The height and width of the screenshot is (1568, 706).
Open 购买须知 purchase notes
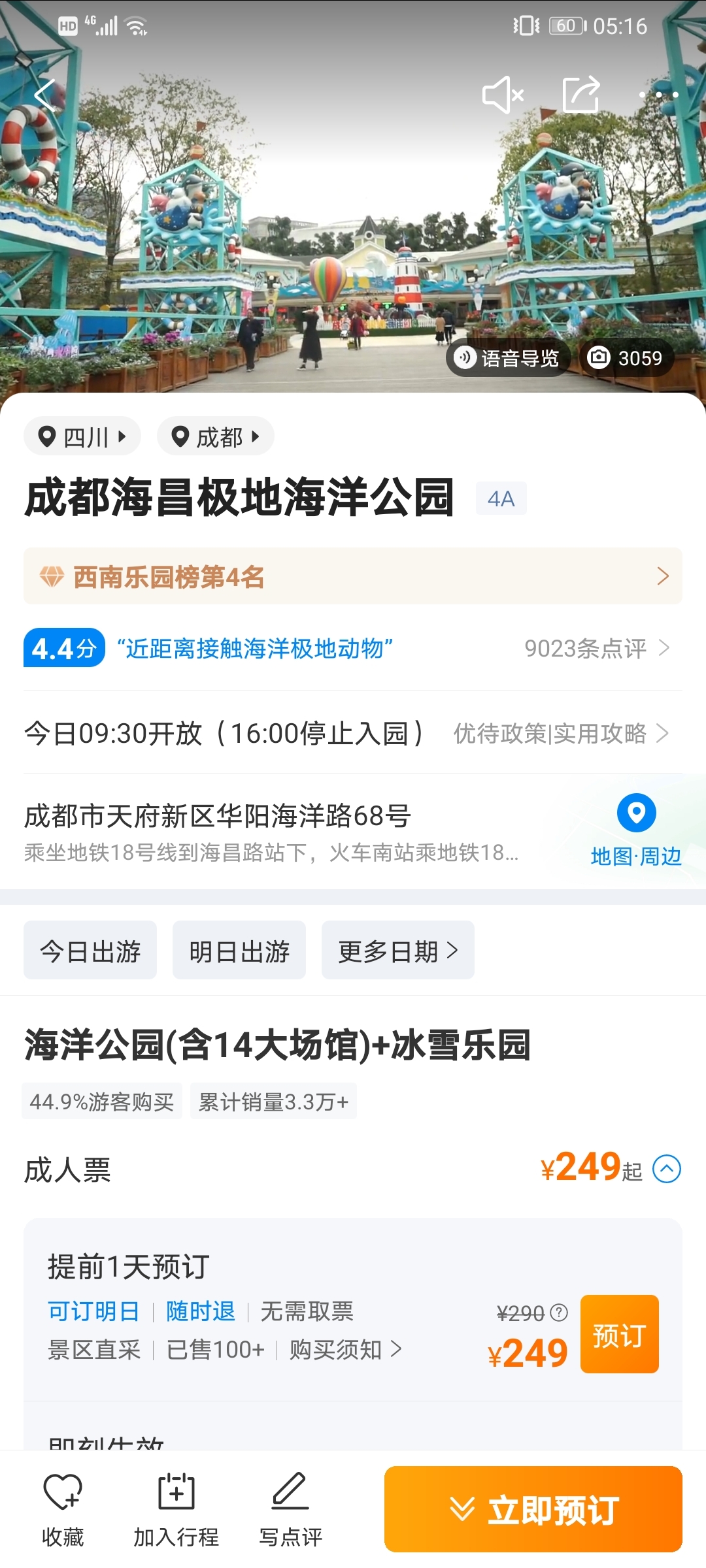click(x=345, y=1349)
